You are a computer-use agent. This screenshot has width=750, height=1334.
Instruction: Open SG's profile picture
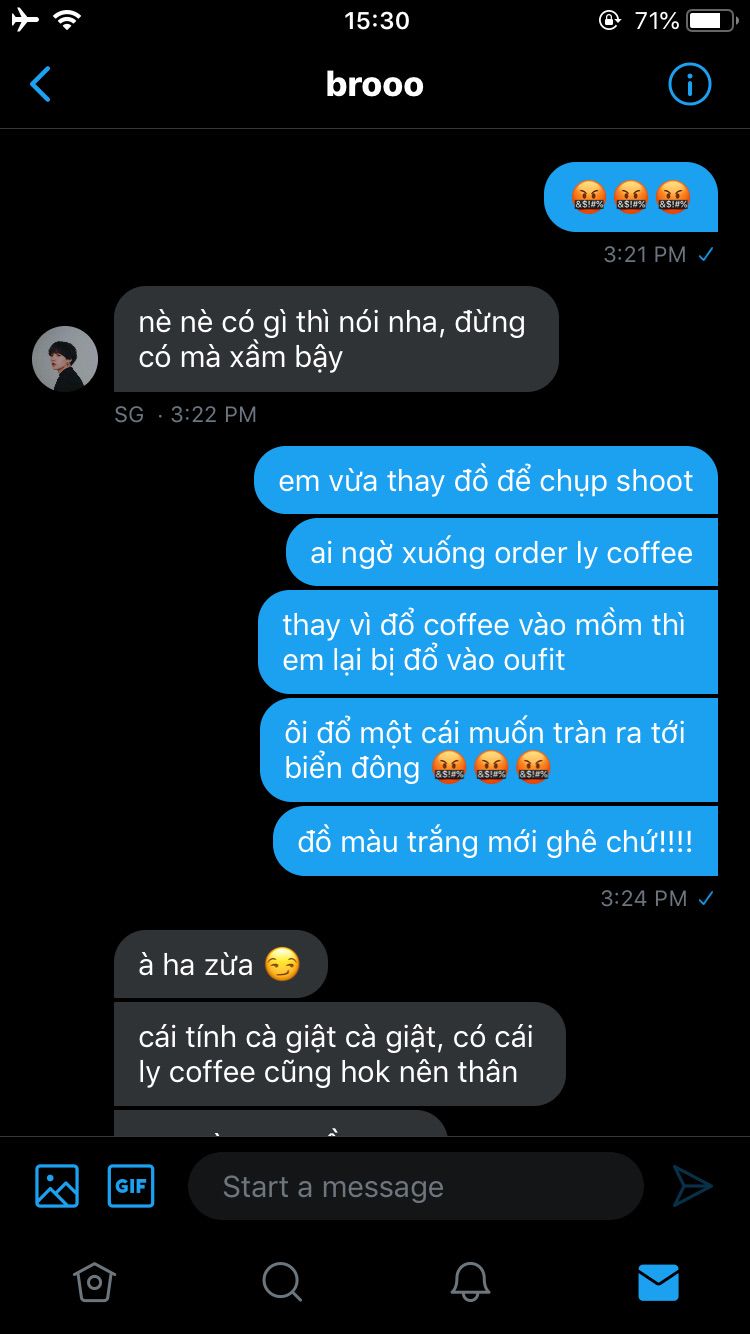[65, 358]
